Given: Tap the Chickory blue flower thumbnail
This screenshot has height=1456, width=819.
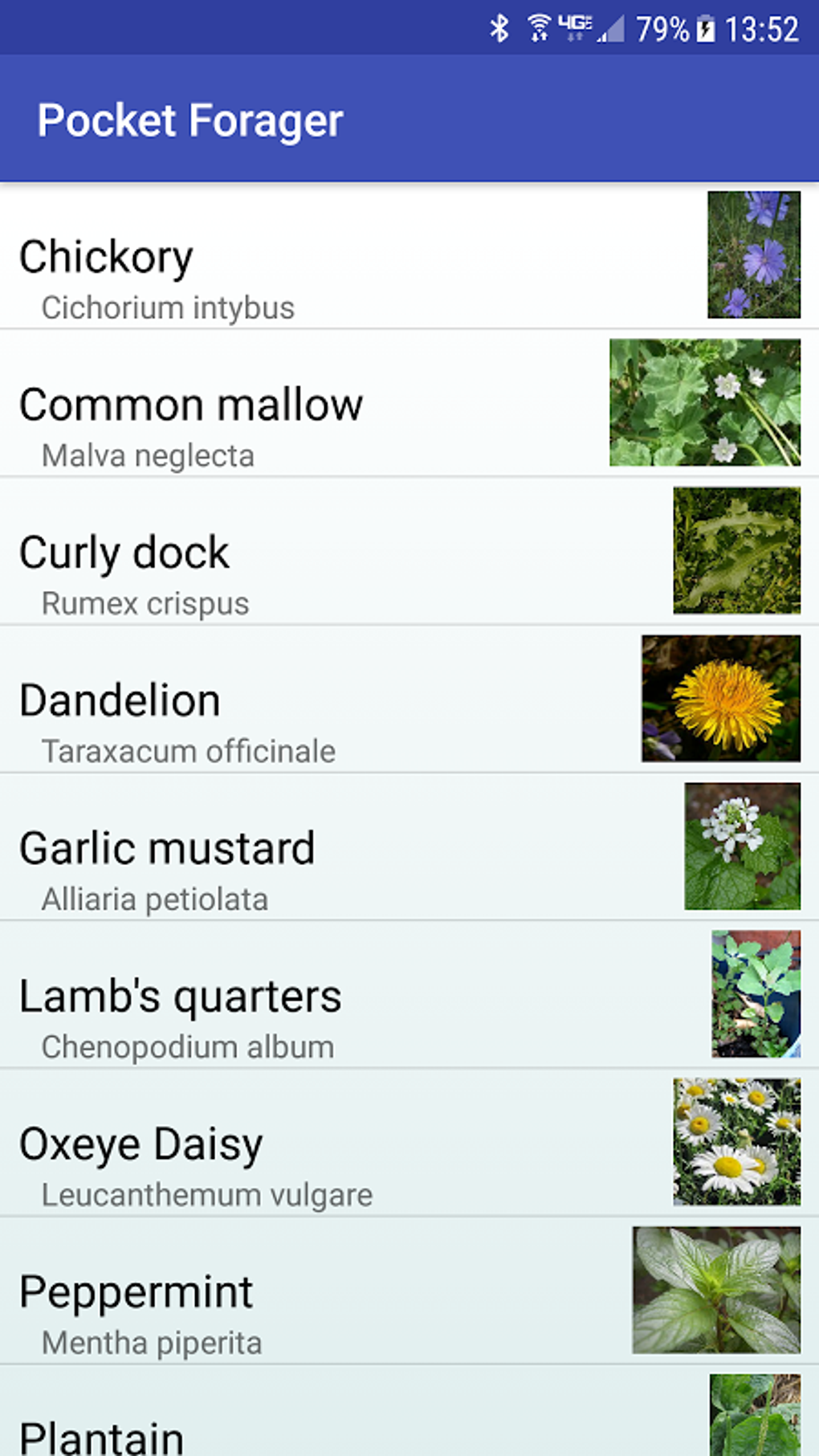Looking at the screenshot, I should [754, 255].
